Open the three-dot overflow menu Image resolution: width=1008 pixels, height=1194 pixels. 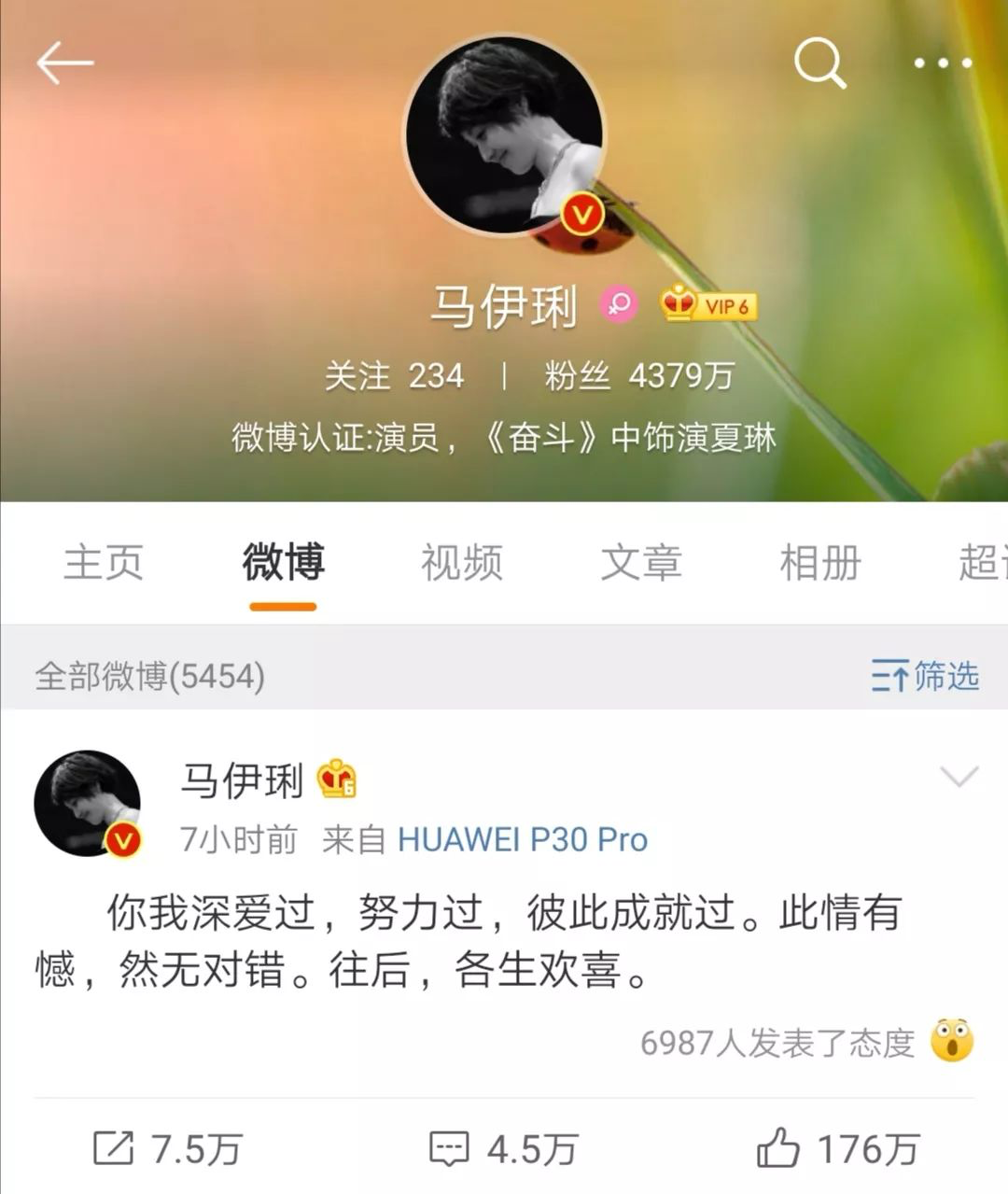(943, 63)
